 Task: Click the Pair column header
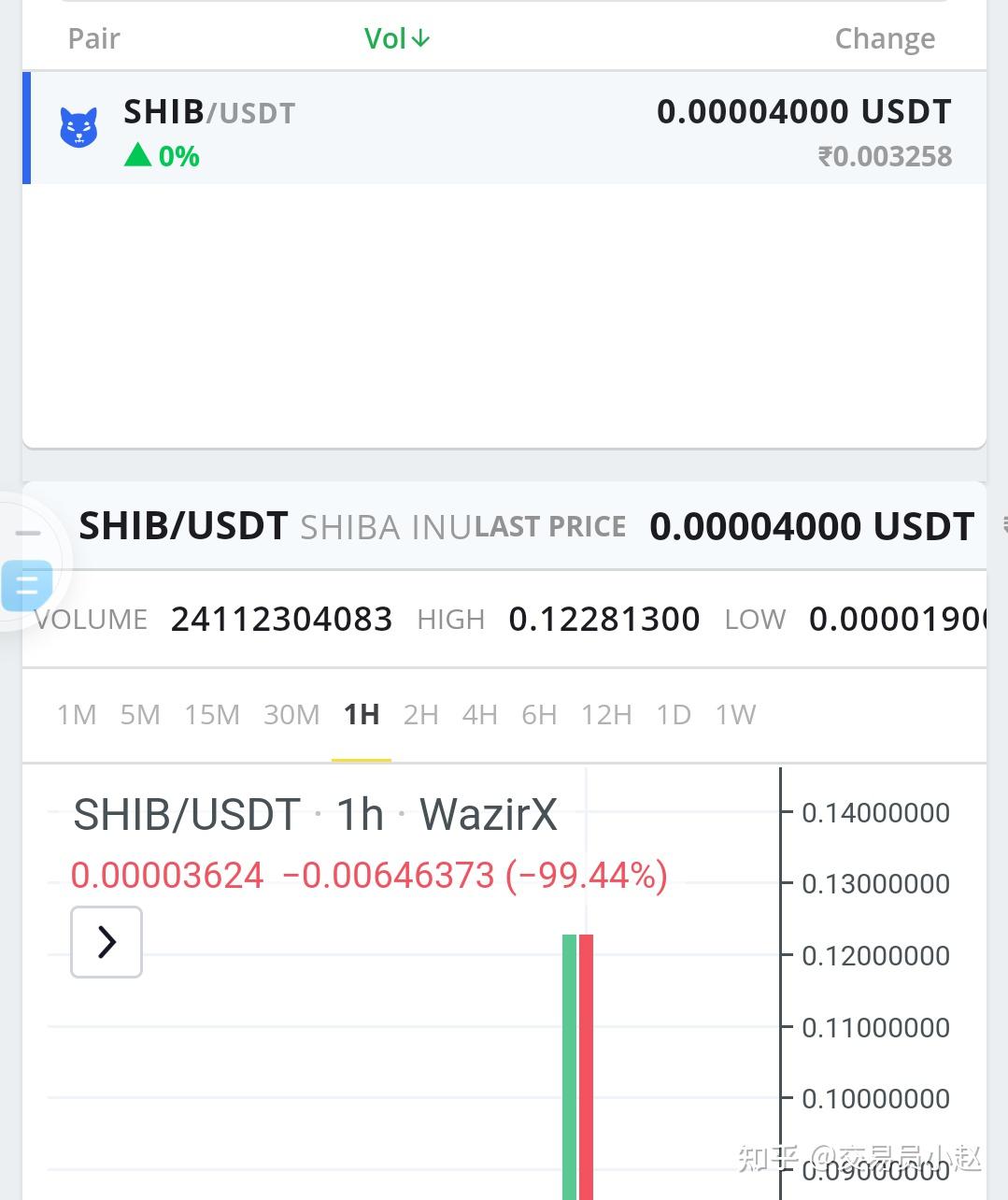click(x=92, y=38)
